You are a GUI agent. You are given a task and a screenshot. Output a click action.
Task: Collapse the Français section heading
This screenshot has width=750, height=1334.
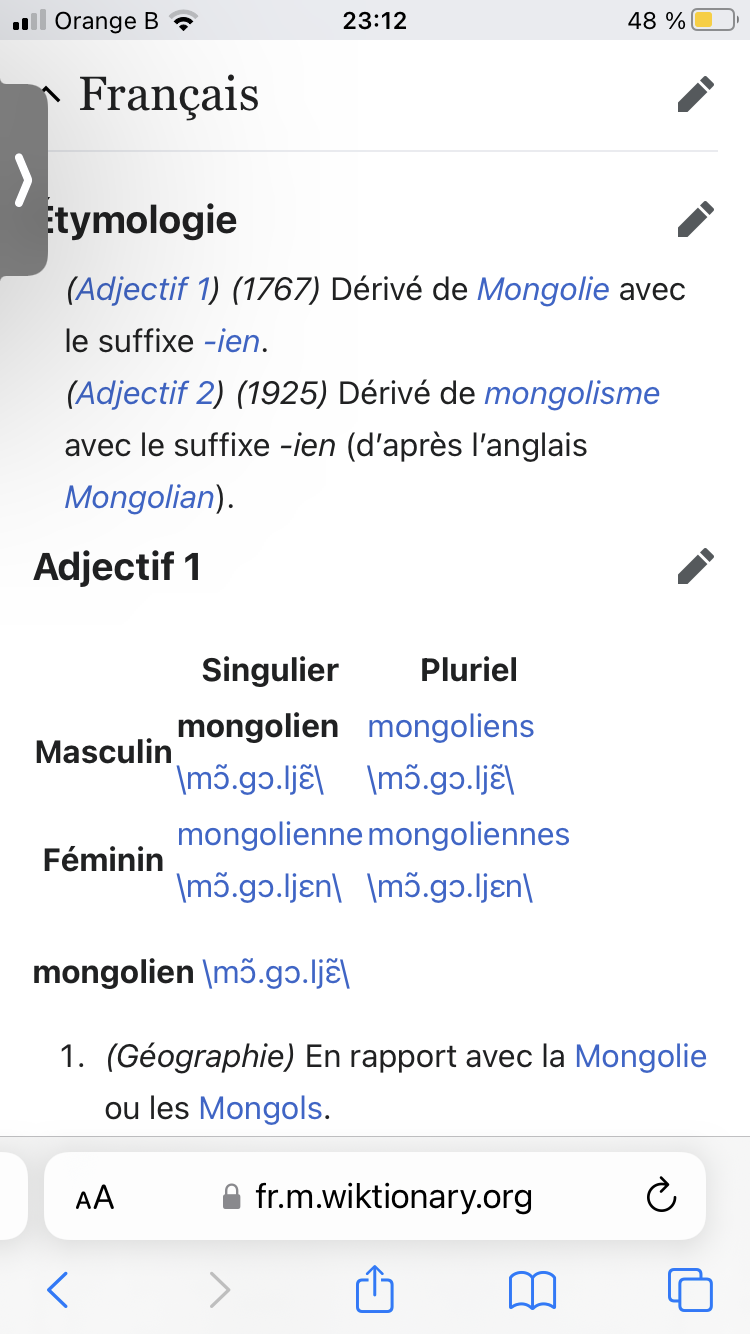click(54, 95)
